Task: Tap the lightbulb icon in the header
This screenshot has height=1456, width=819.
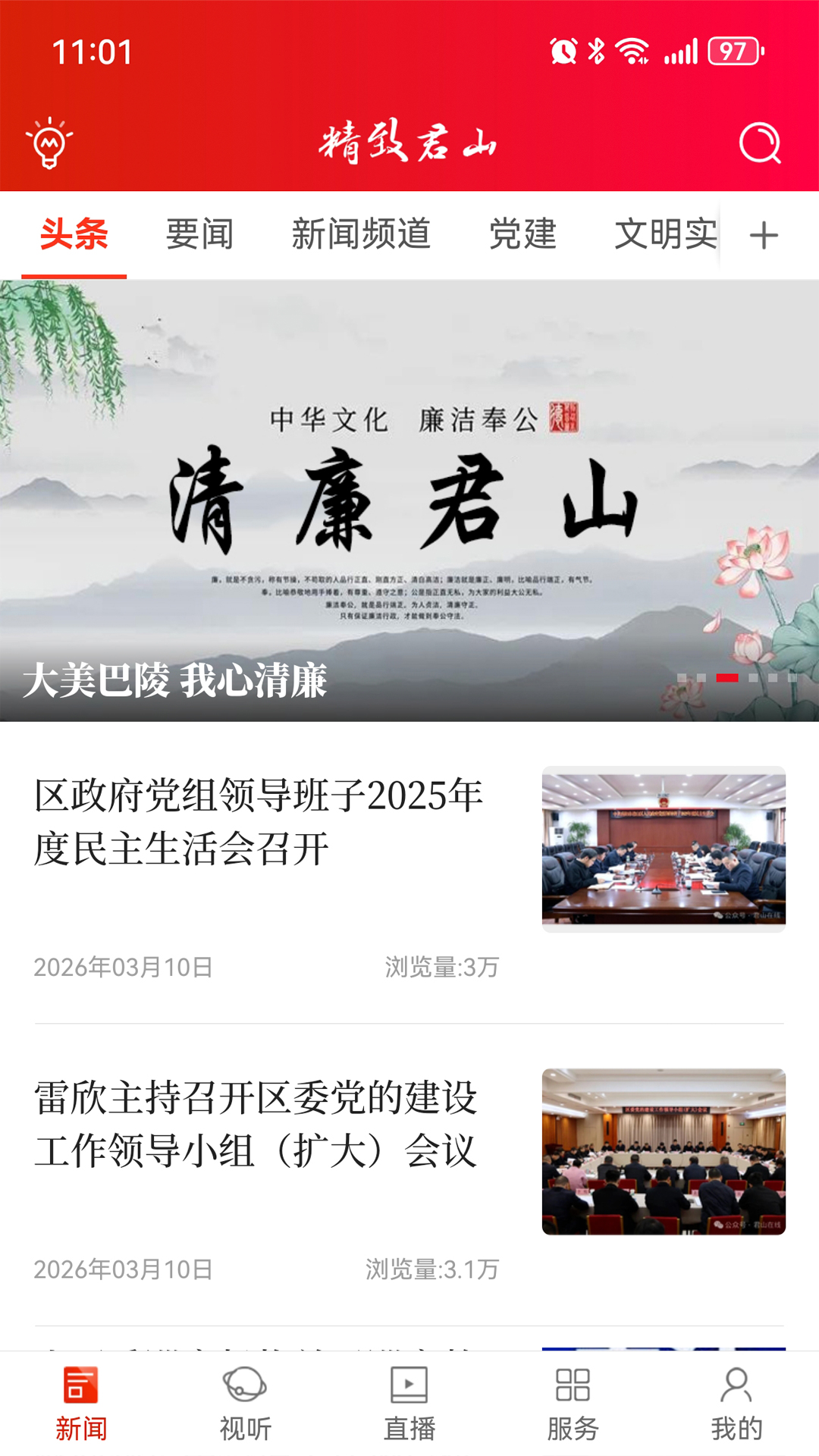Action: click(49, 143)
